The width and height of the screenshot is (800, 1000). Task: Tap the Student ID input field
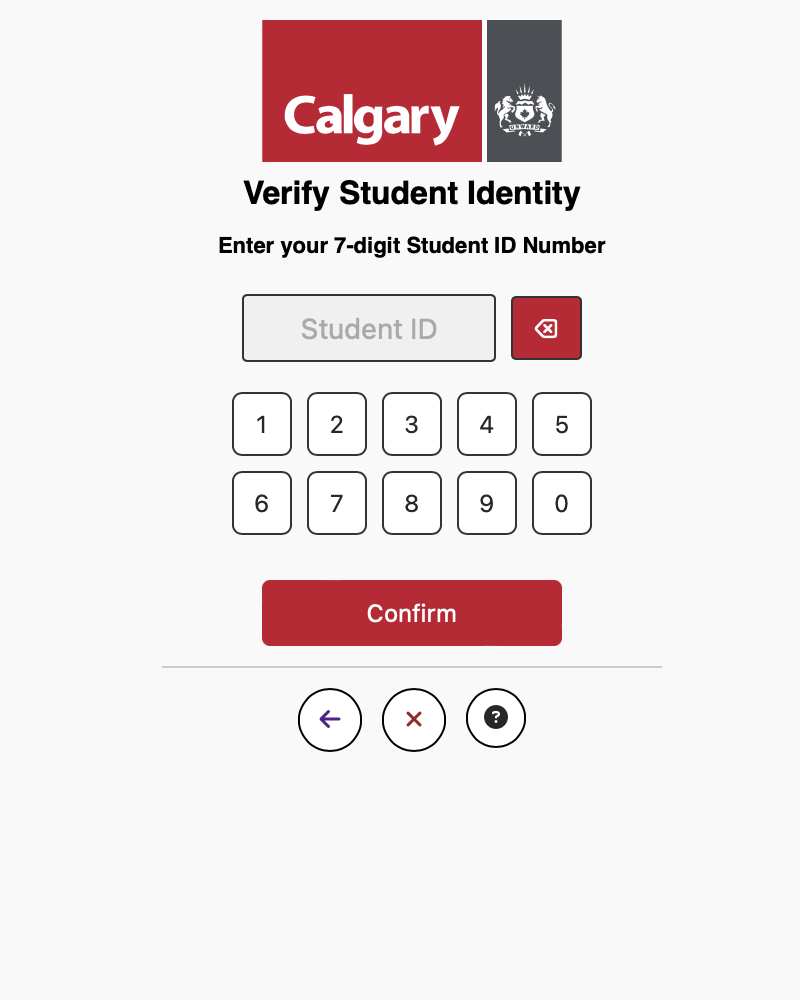point(368,328)
